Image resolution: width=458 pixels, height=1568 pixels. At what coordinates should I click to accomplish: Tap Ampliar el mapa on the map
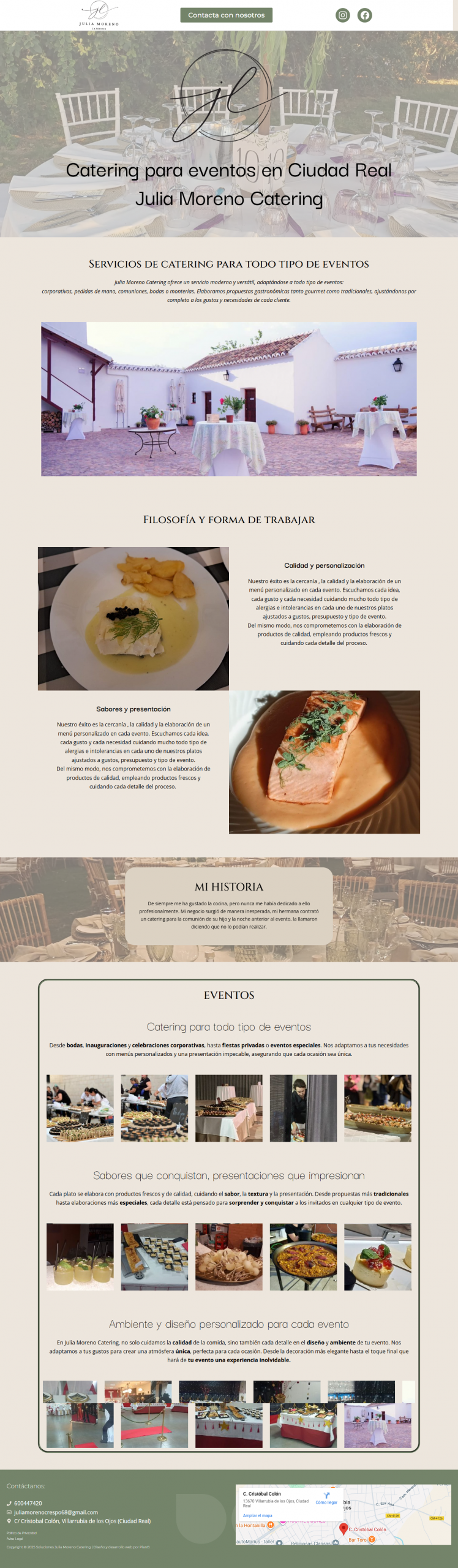pyautogui.click(x=258, y=1515)
